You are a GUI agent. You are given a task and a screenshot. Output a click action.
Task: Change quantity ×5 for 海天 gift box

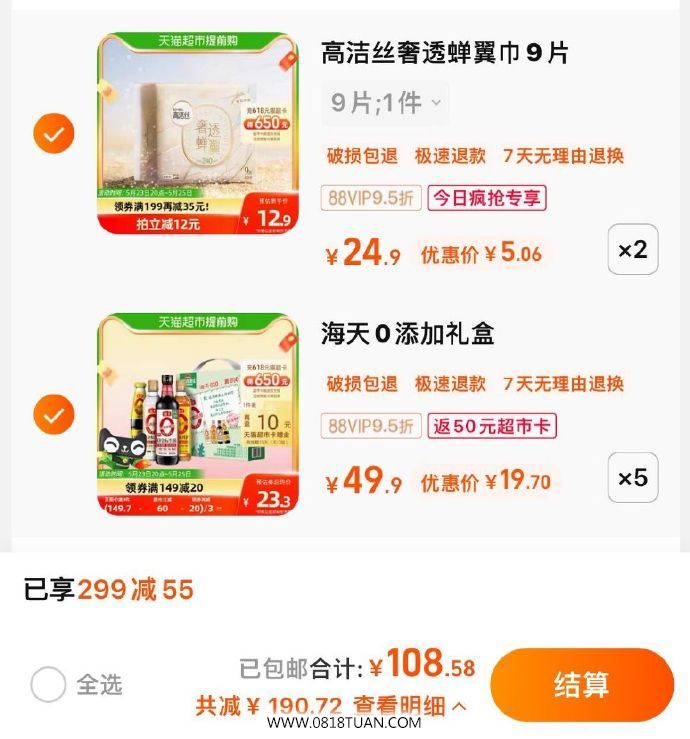(x=633, y=477)
